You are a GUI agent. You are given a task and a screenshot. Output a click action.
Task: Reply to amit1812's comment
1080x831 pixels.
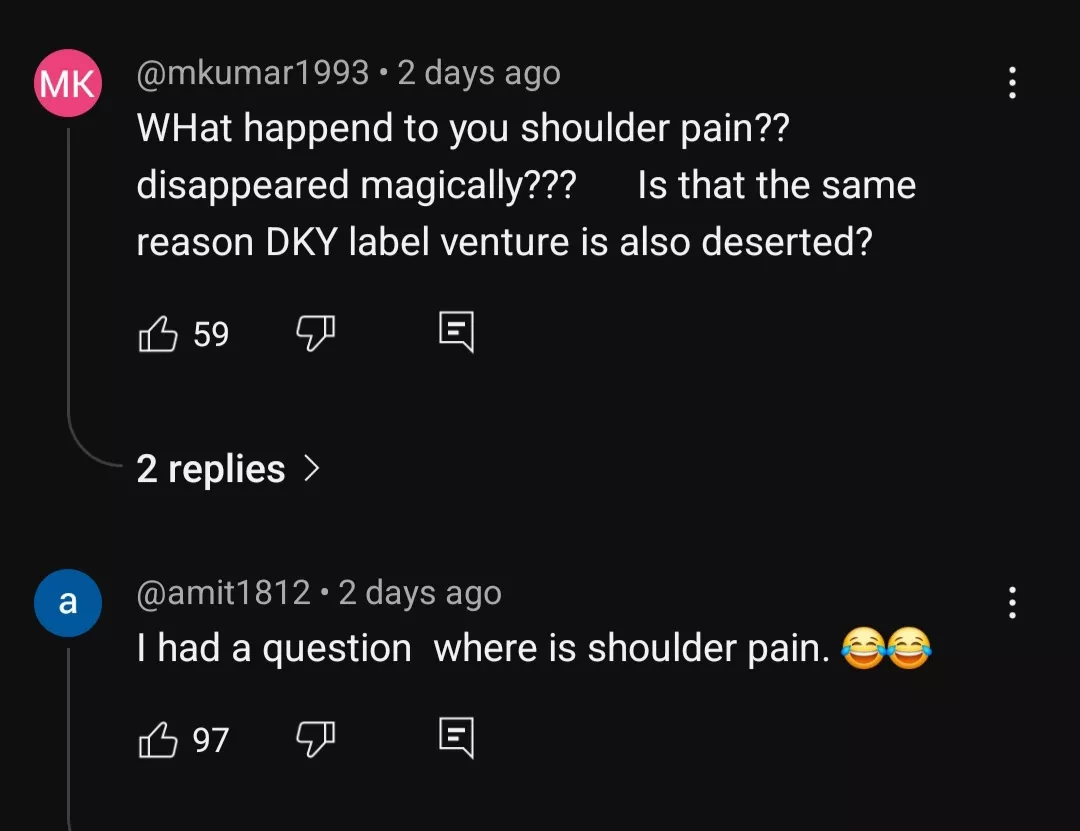point(456,739)
